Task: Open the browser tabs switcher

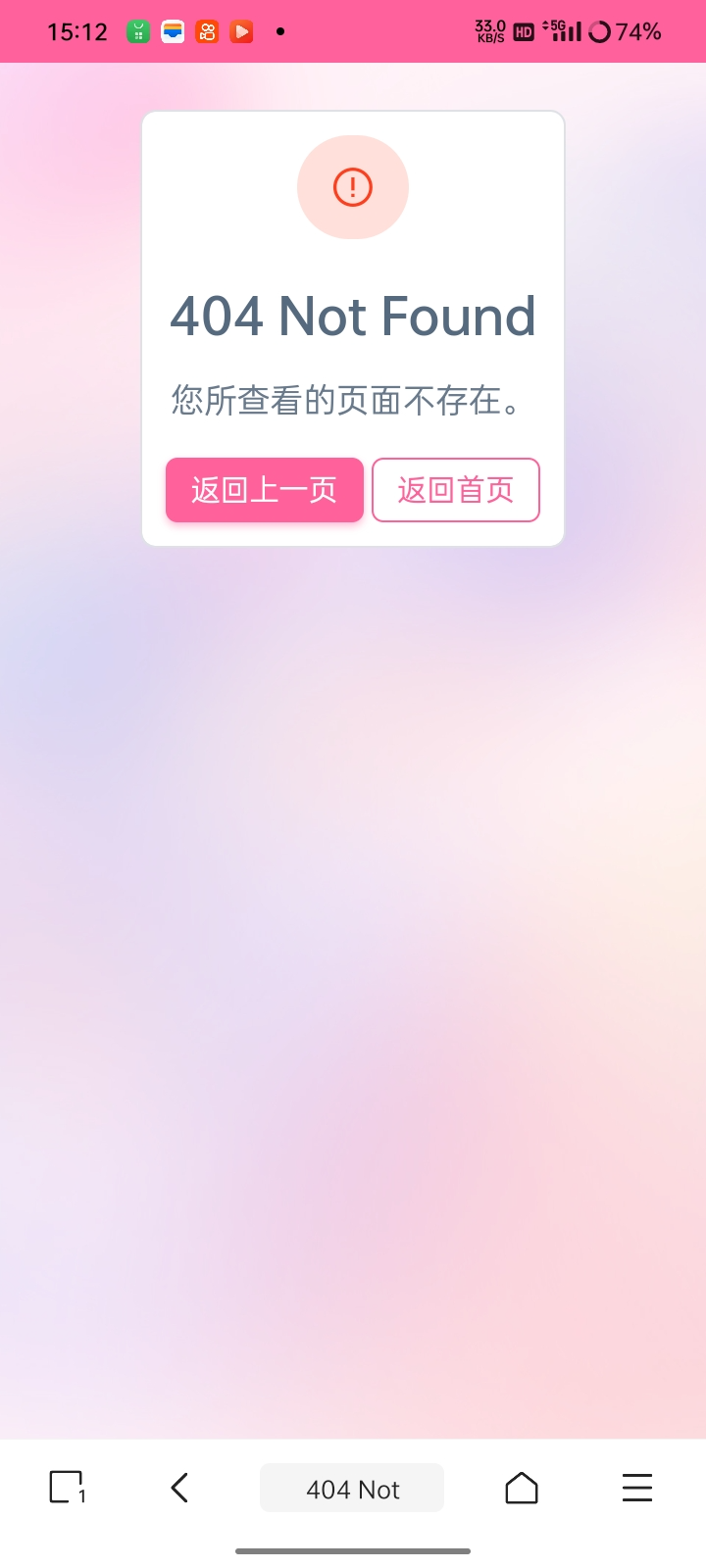Action: (67, 1488)
